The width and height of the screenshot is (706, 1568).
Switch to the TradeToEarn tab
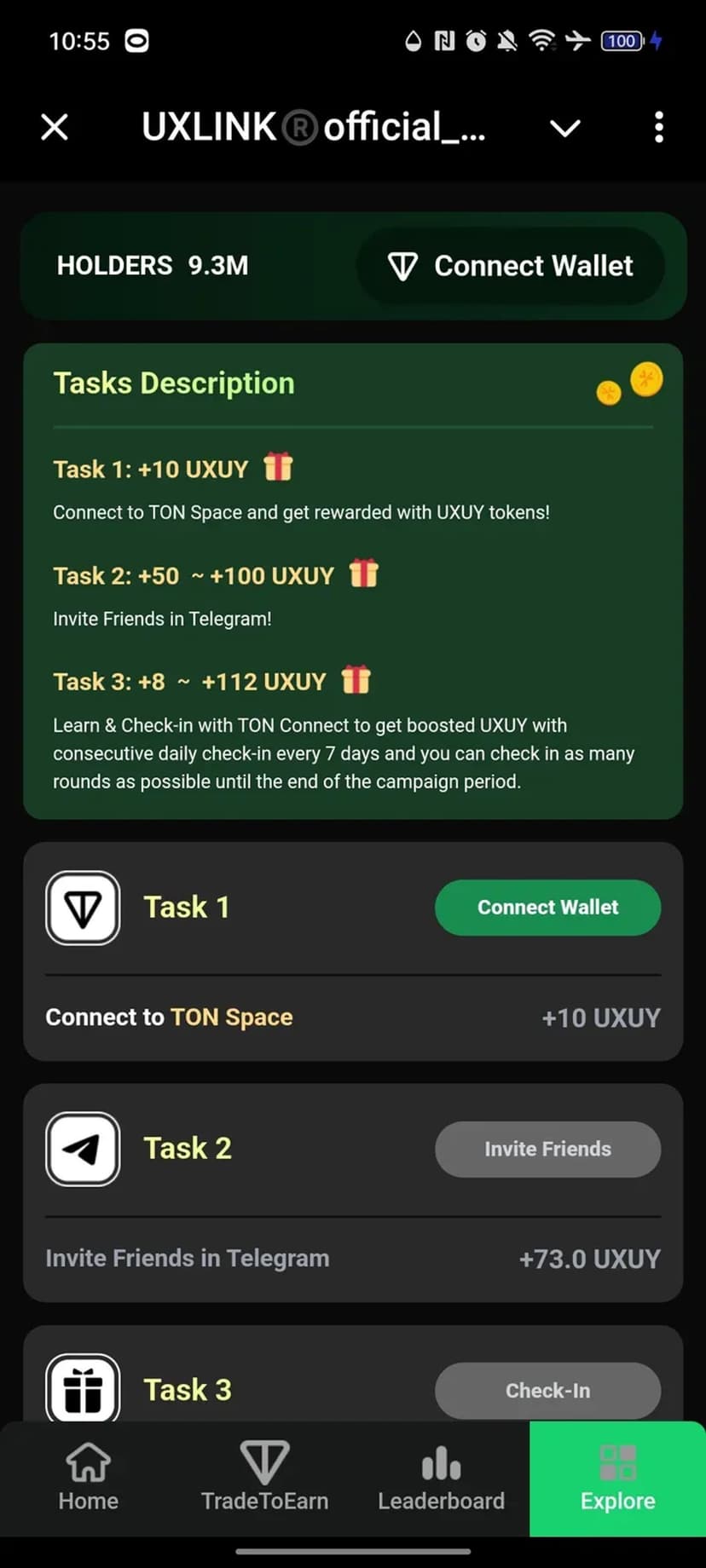coord(264,1477)
